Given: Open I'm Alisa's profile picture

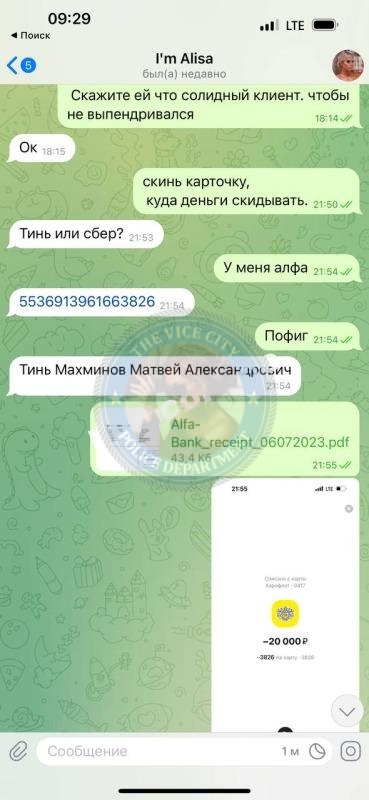Looking at the screenshot, I should (348, 65).
